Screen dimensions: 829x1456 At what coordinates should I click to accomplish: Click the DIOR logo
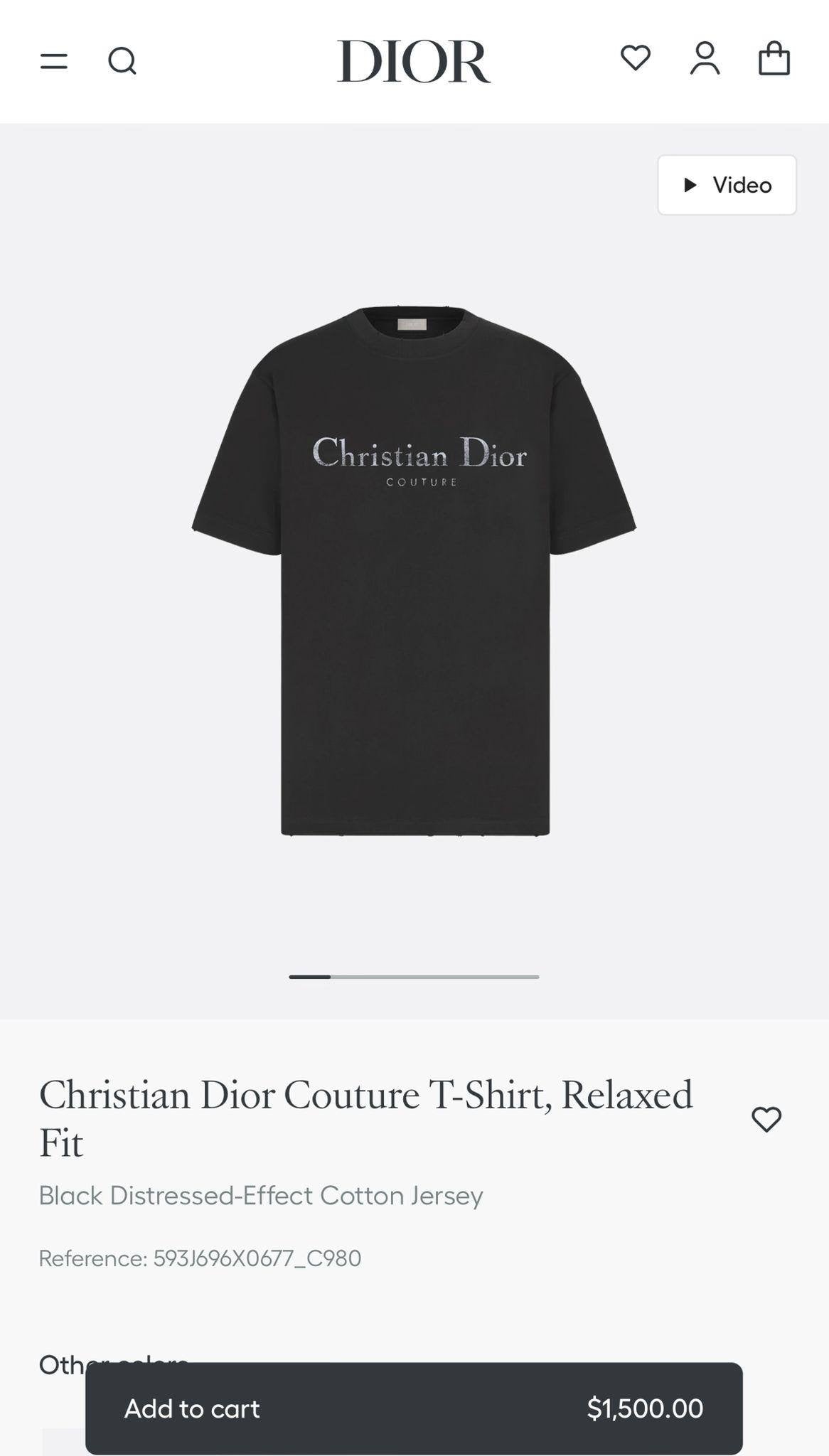click(414, 60)
